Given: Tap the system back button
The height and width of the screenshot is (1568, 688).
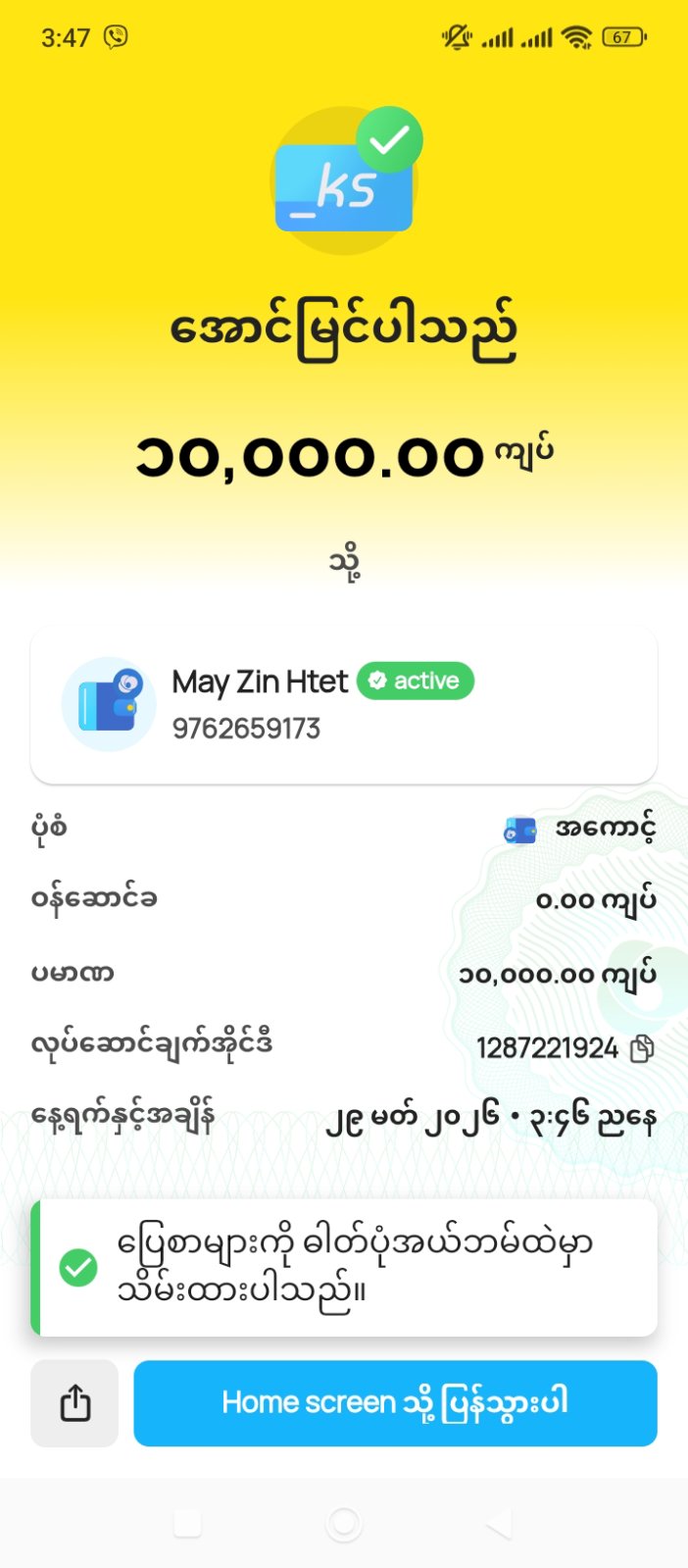Looking at the screenshot, I should 500,1523.
